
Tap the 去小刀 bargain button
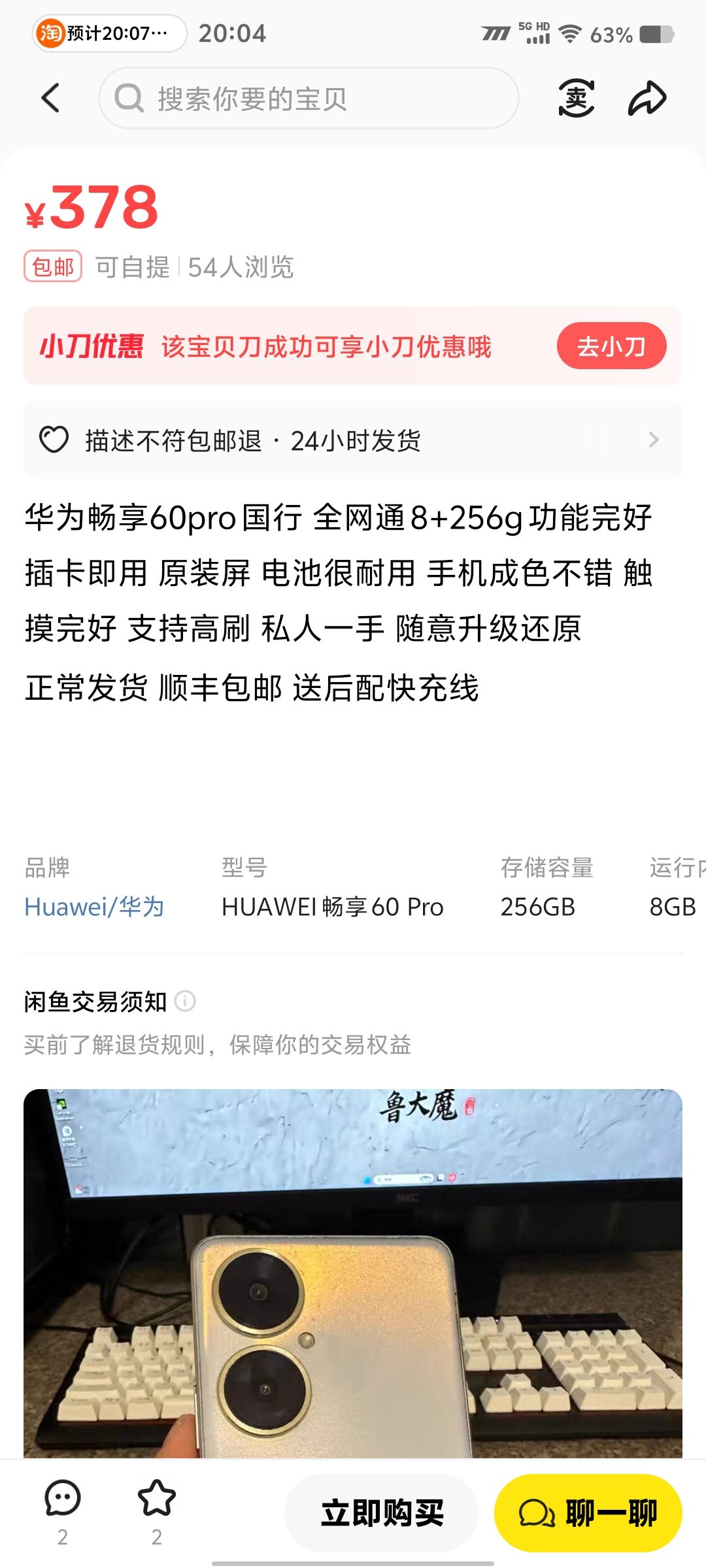pos(611,346)
